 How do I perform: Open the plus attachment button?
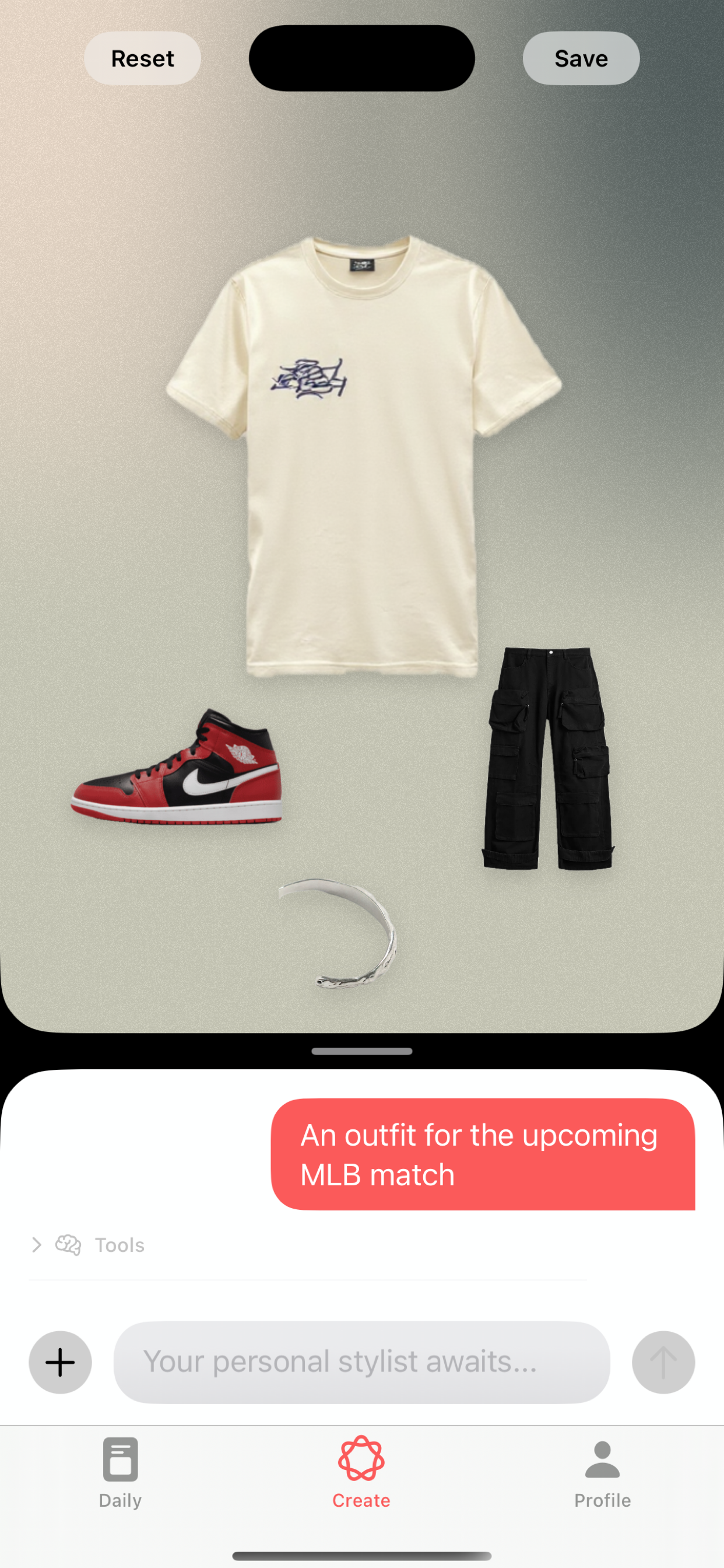point(60,1362)
